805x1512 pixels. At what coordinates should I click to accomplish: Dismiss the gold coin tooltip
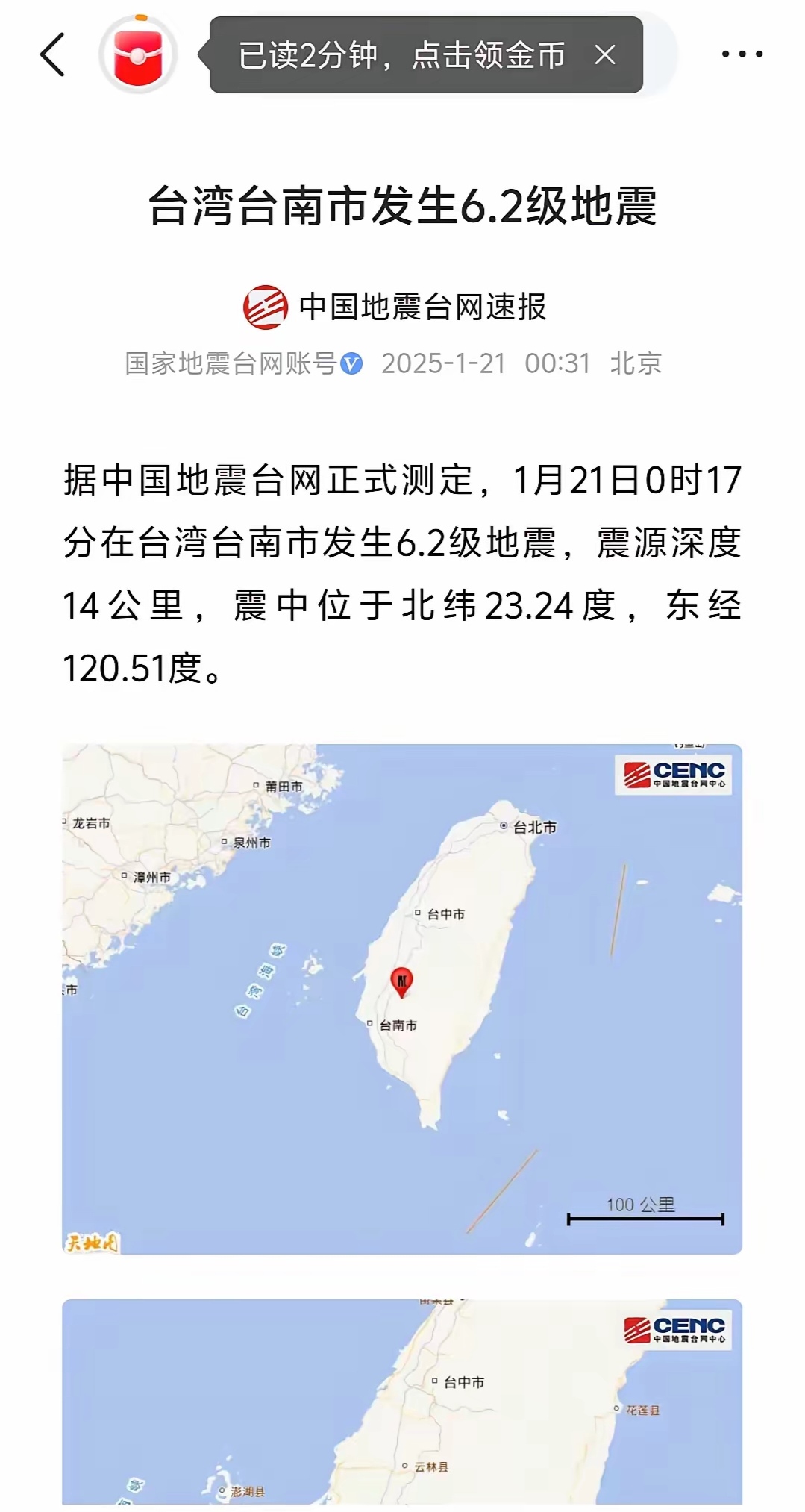[x=605, y=54]
